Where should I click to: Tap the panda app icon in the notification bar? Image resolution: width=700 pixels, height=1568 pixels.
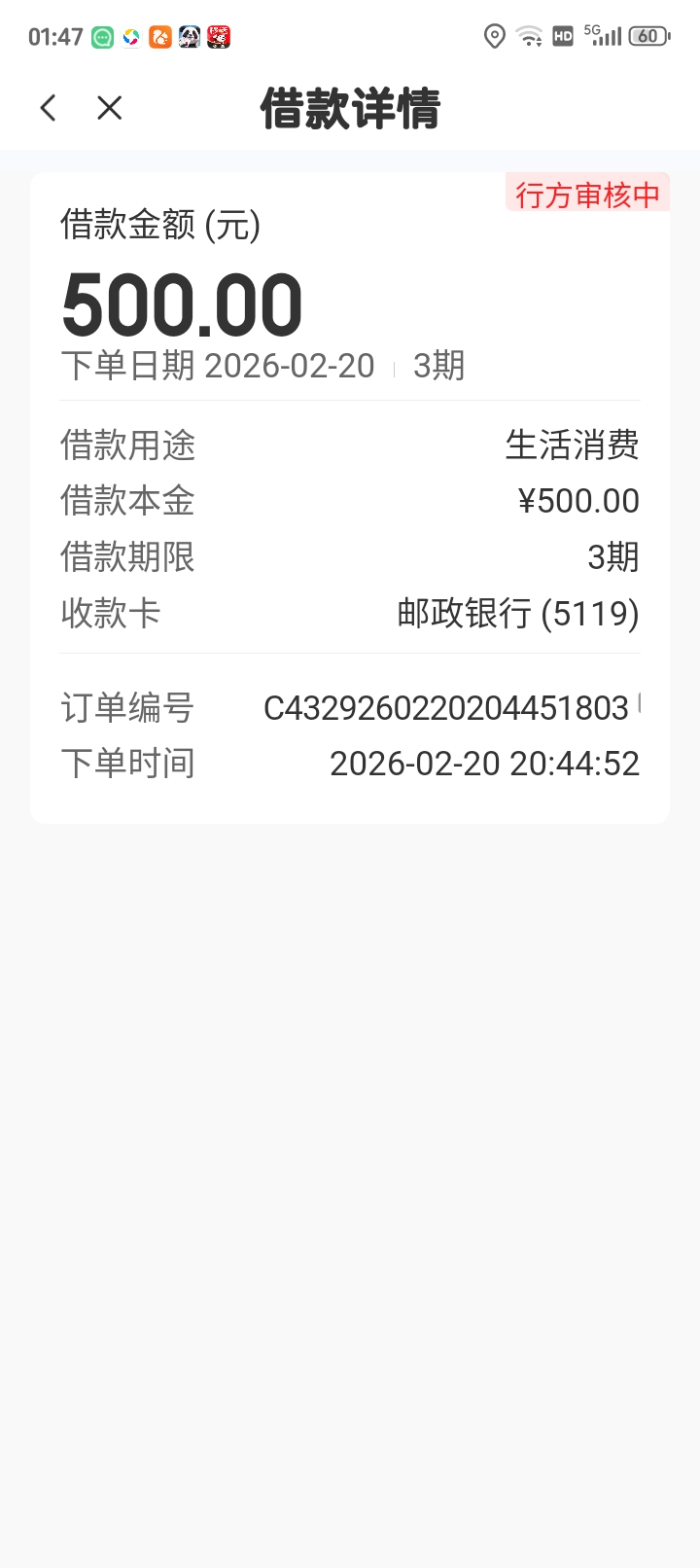tap(191, 37)
